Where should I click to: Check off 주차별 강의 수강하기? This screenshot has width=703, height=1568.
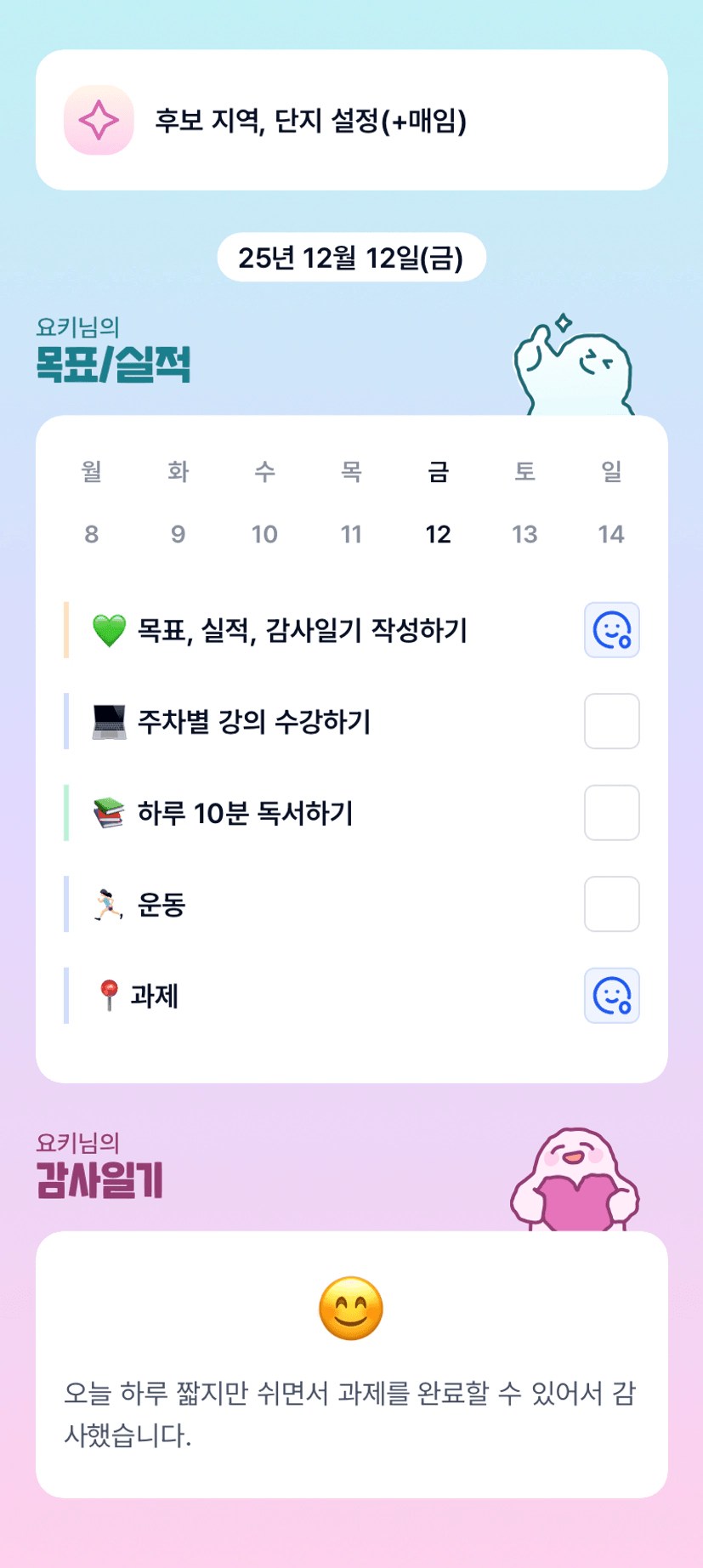pos(611,721)
